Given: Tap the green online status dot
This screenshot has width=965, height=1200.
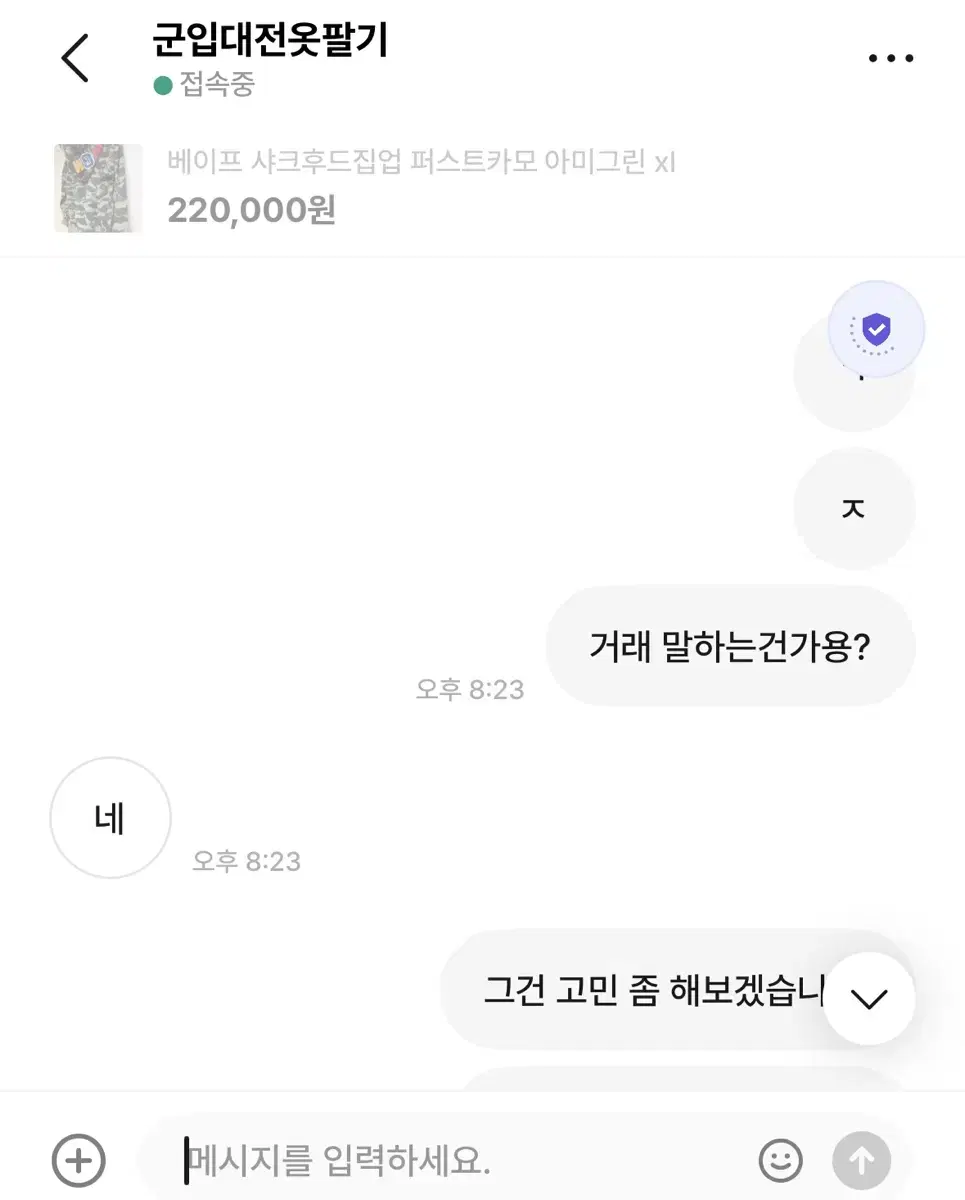Looking at the screenshot, I should [163, 85].
